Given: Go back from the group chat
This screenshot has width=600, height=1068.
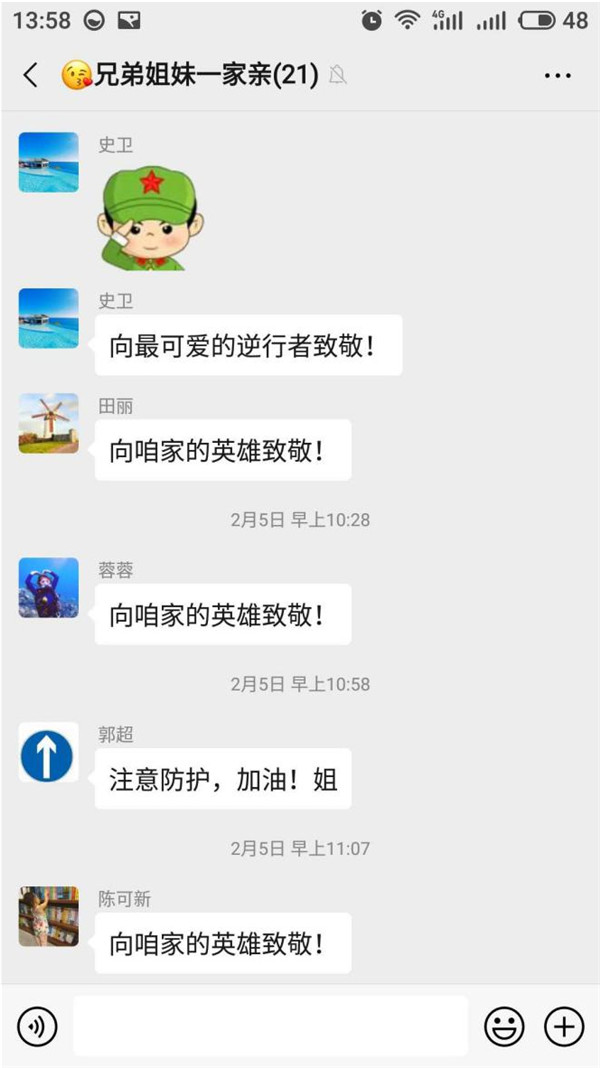Looking at the screenshot, I should coord(31,75).
